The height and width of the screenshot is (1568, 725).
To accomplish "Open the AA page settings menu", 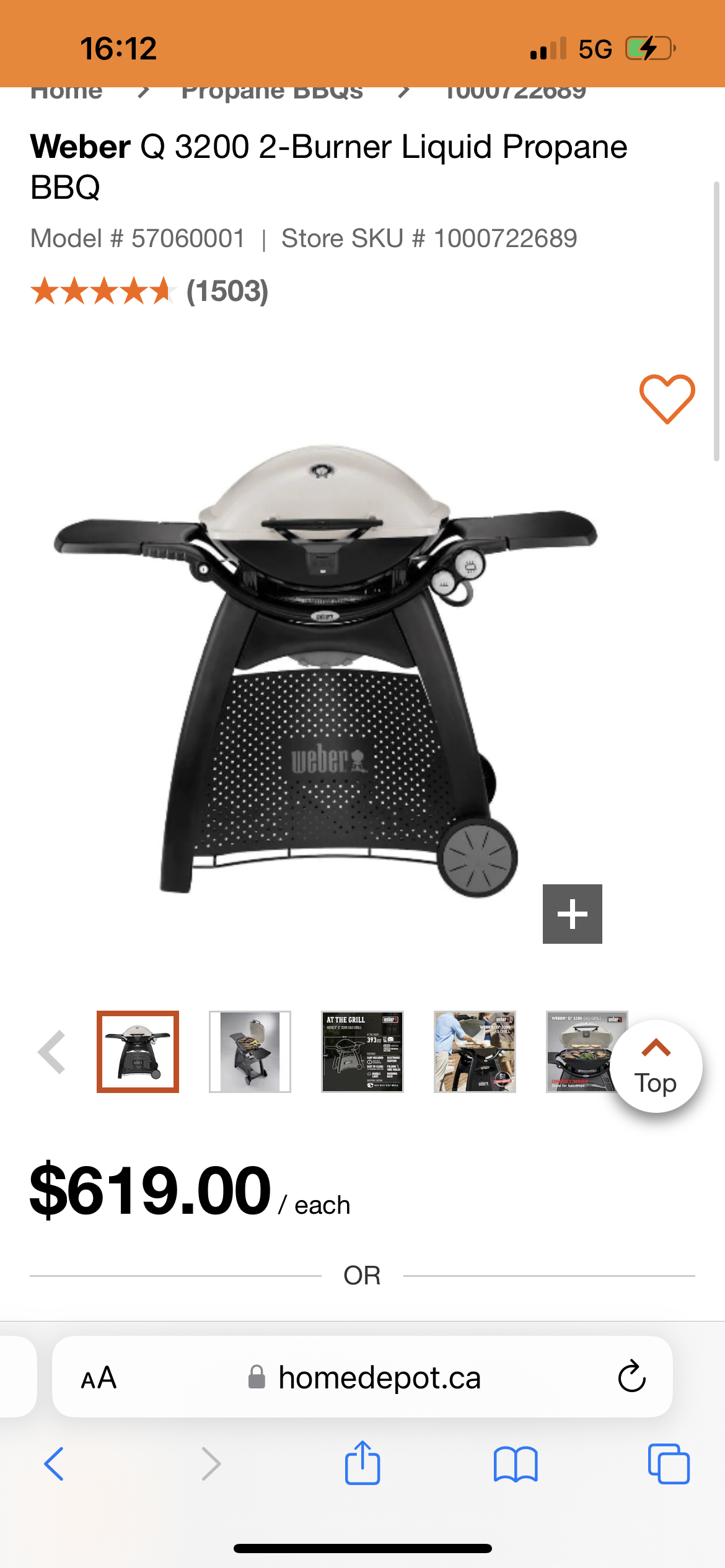I will [99, 1378].
